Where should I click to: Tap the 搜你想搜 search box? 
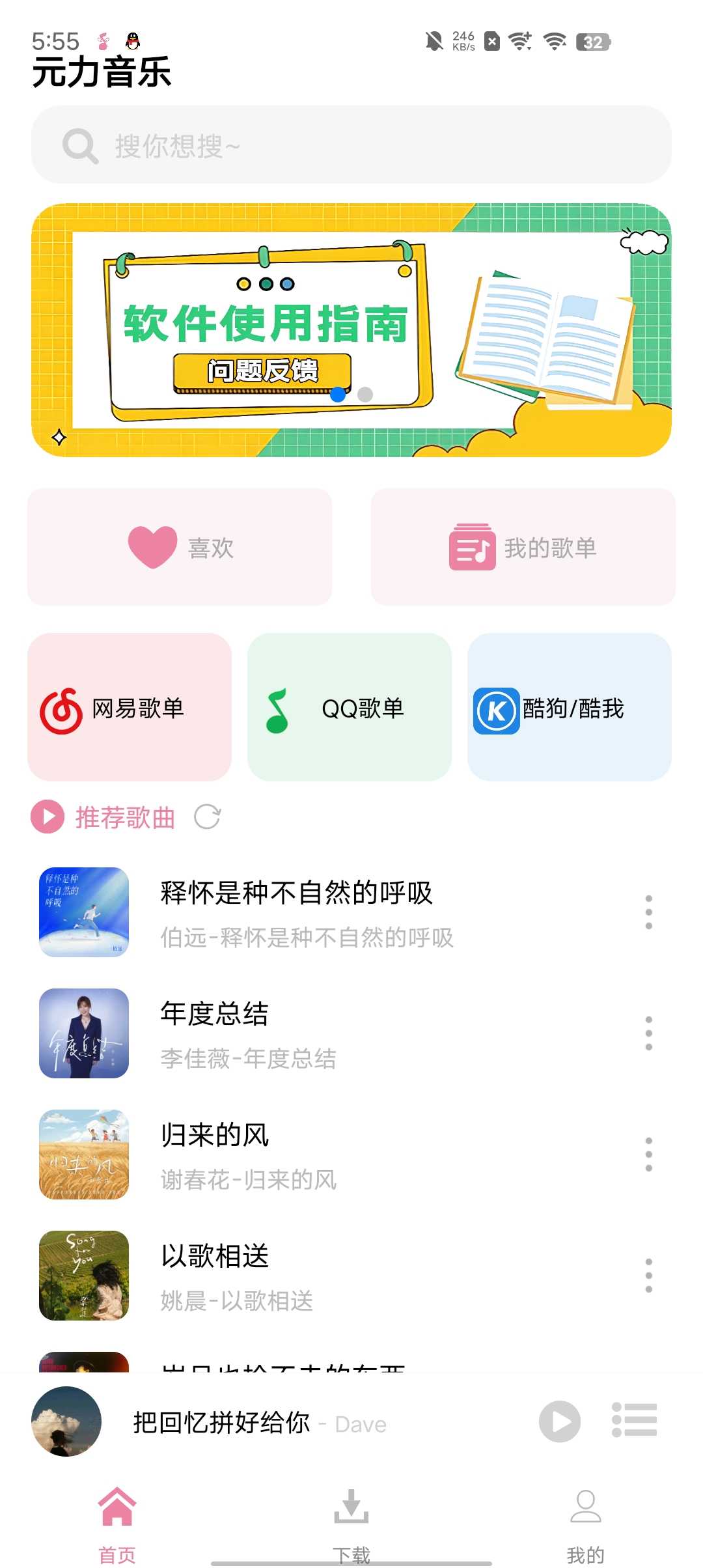(x=351, y=145)
